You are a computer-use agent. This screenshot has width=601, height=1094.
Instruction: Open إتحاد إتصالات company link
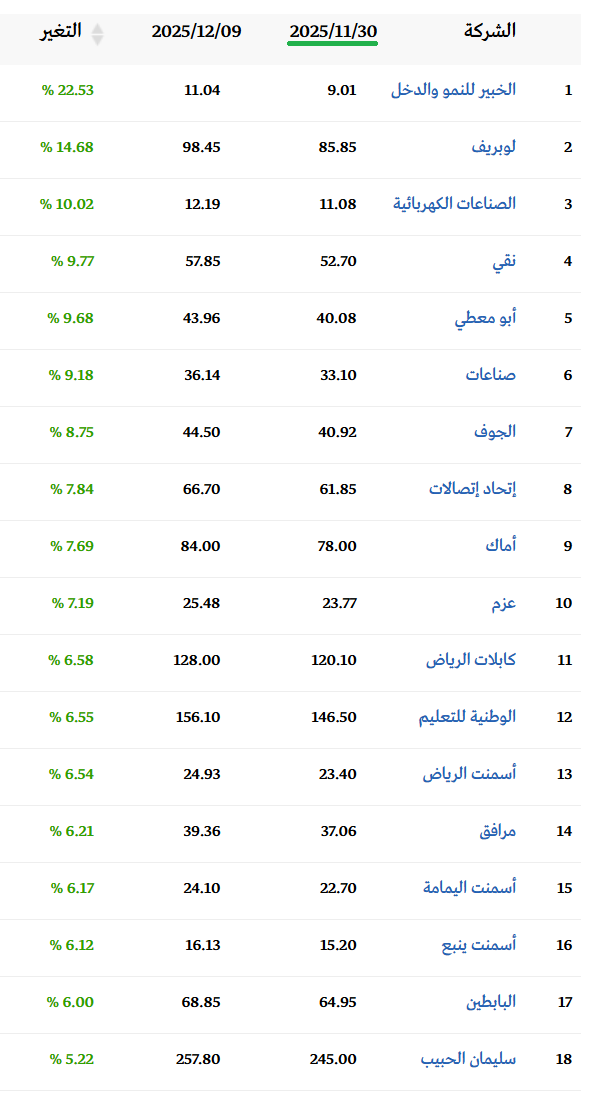pos(473,489)
